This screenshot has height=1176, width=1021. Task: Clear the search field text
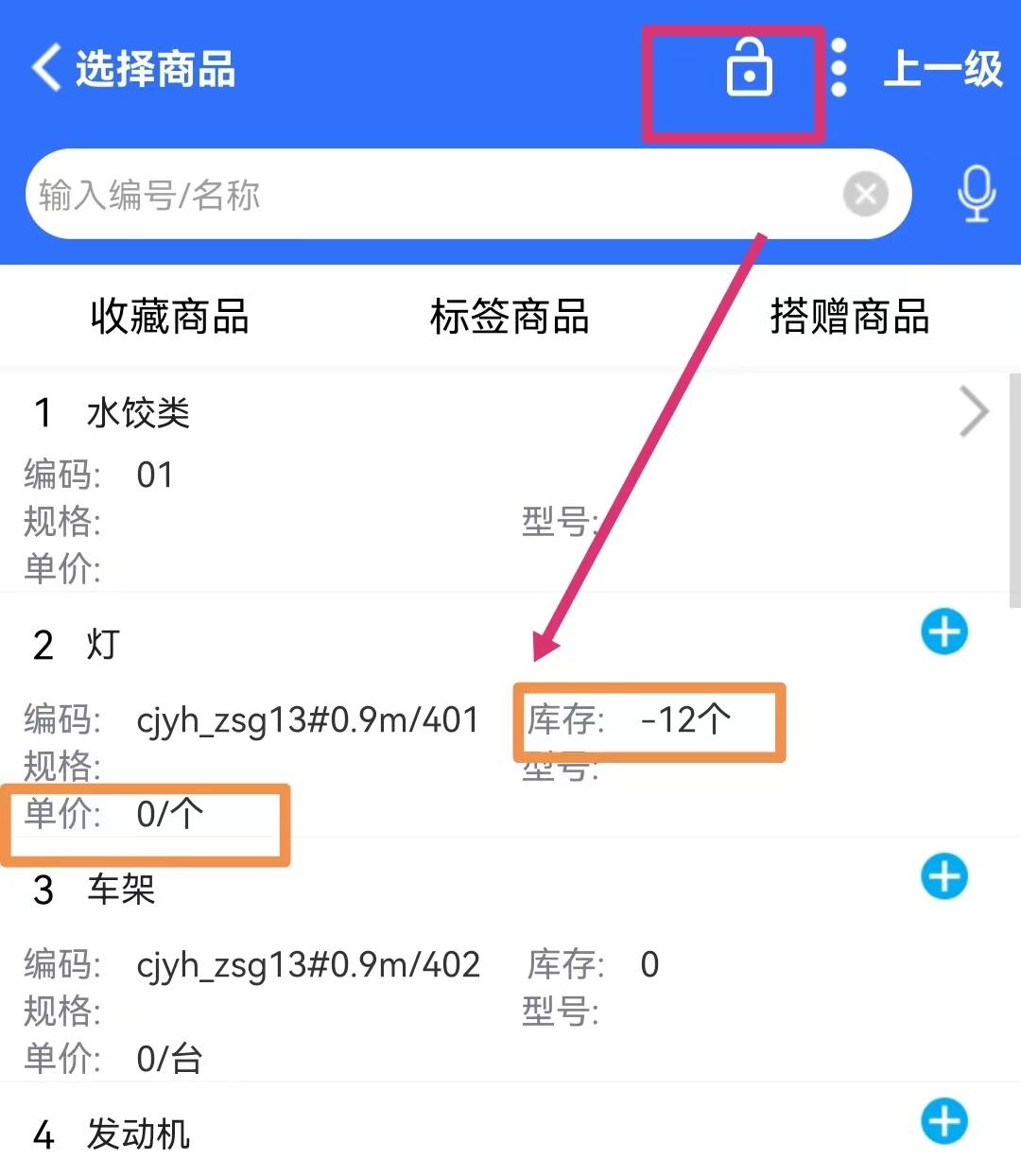pos(865,196)
